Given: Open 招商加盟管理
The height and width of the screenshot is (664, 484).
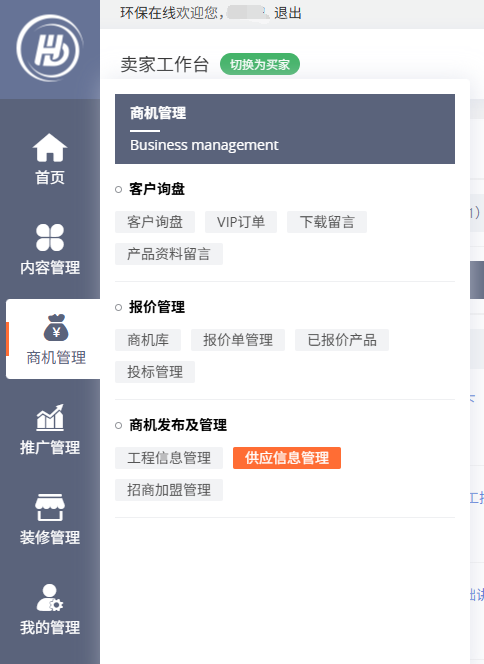Looking at the screenshot, I should (x=169, y=490).
